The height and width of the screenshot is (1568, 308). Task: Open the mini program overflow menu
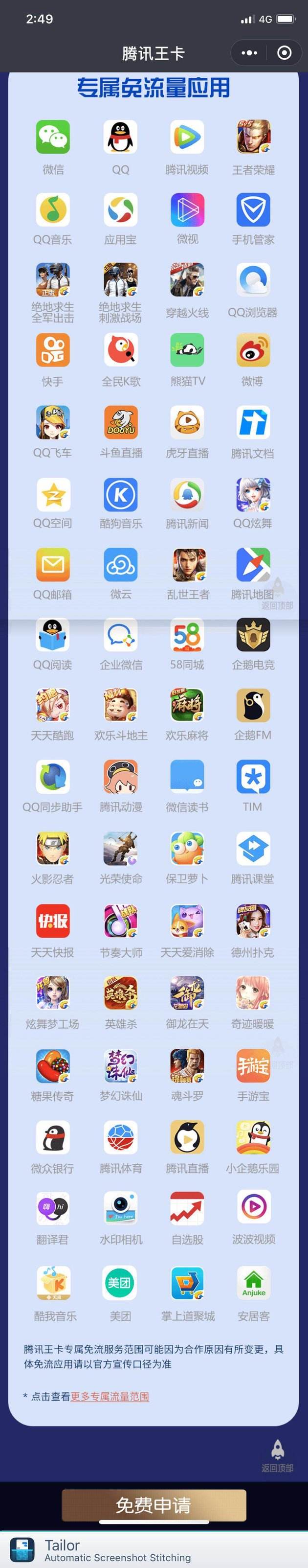(x=249, y=53)
